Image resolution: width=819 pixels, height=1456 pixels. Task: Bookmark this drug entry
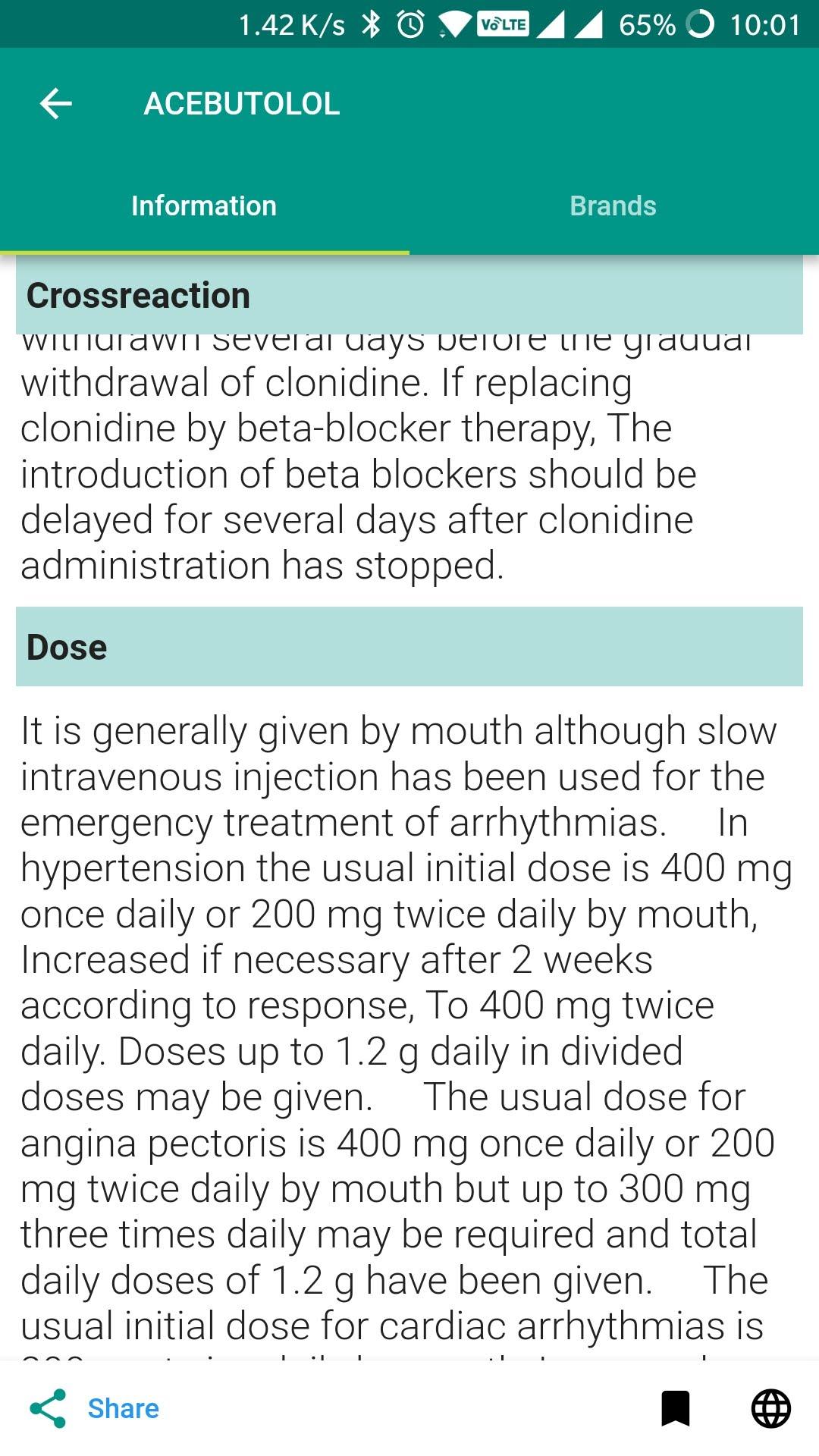click(x=675, y=1408)
